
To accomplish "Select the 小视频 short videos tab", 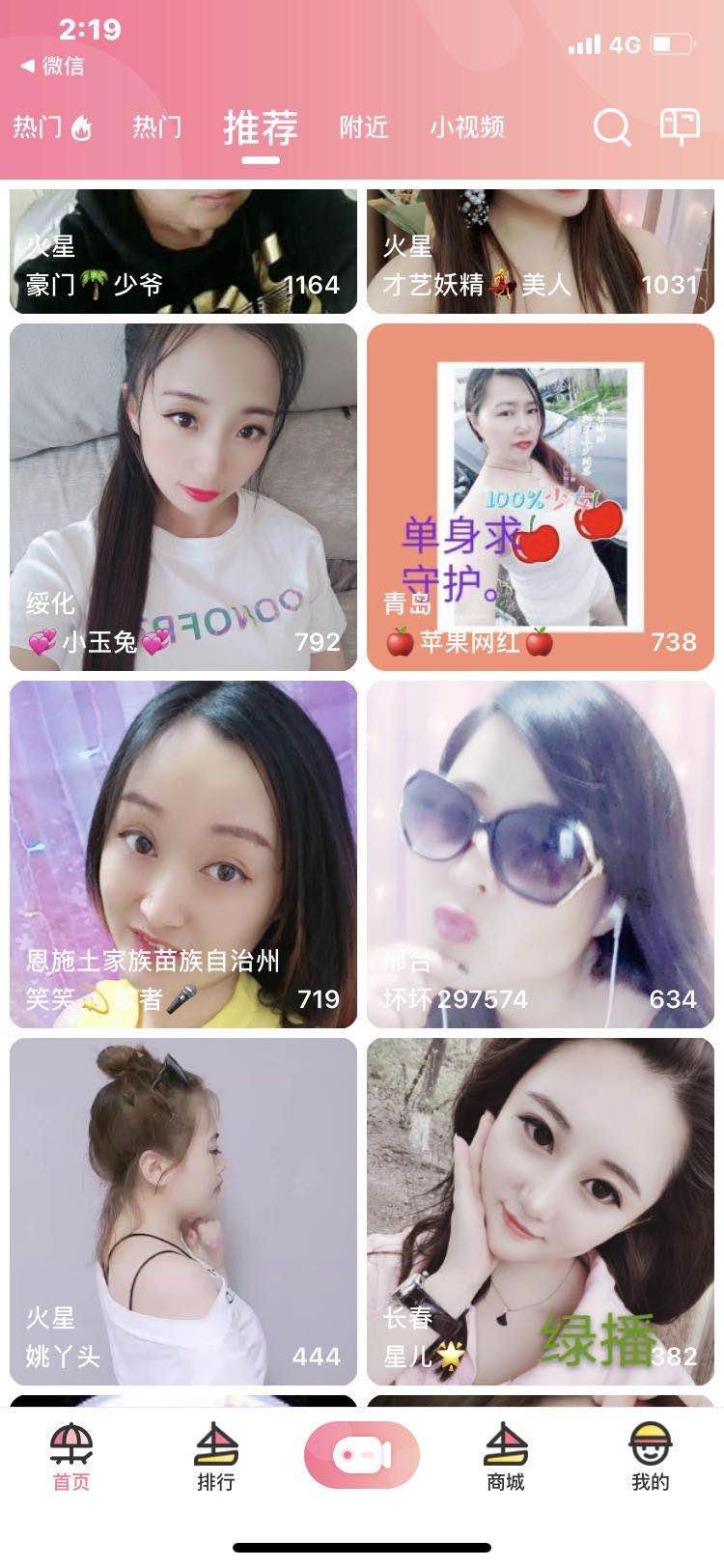I will [x=467, y=128].
